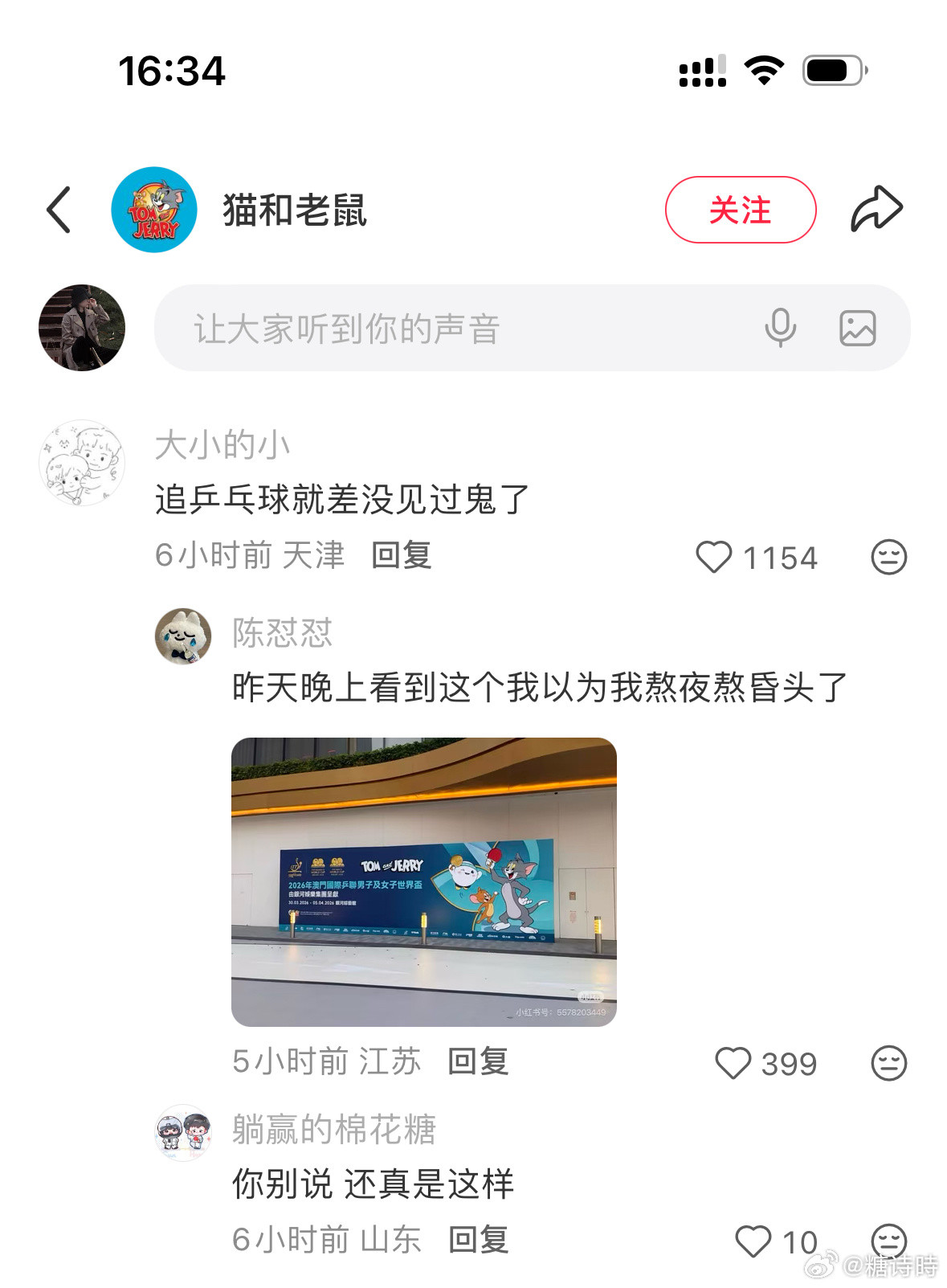Tap the battery indicator in status bar

point(831,71)
